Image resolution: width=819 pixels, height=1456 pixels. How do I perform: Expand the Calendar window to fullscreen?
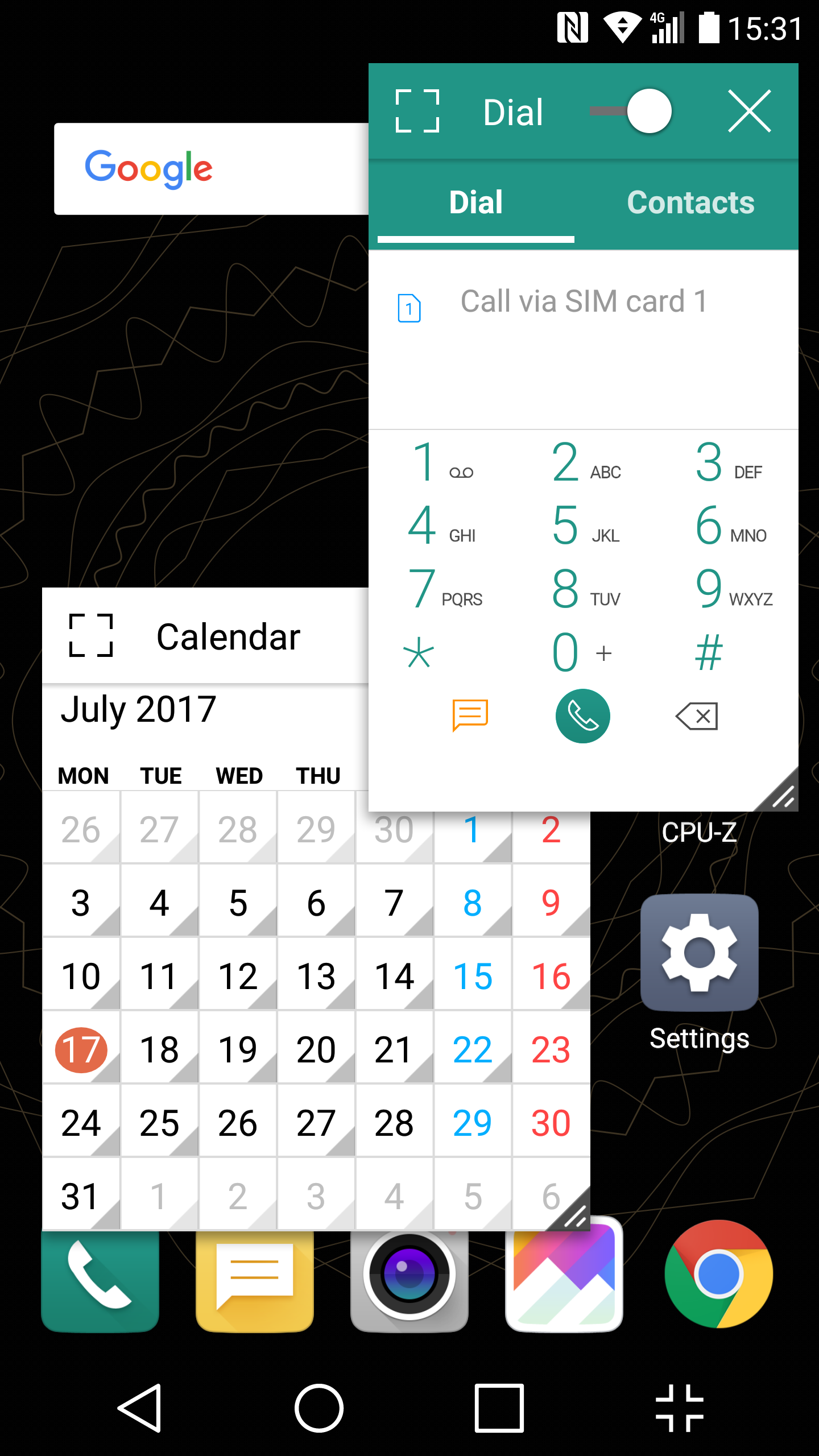pyautogui.click(x=91, y=636)
